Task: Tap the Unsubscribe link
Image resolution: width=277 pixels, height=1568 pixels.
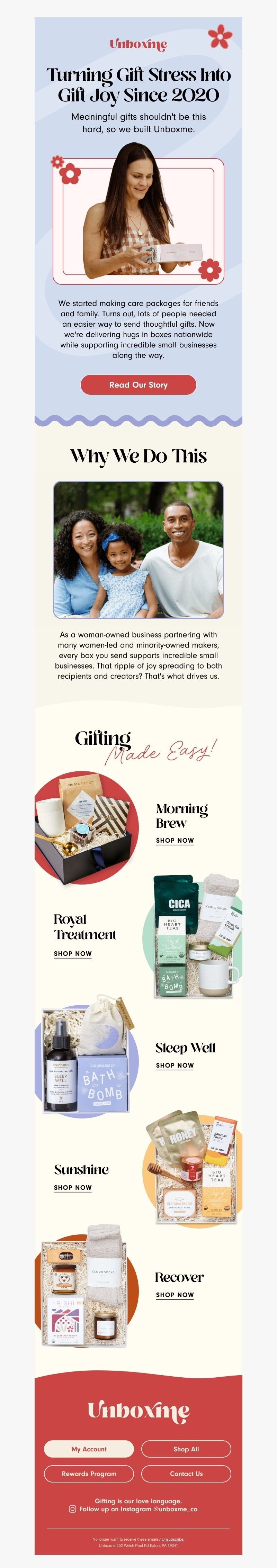Action: click(172, 1539)
